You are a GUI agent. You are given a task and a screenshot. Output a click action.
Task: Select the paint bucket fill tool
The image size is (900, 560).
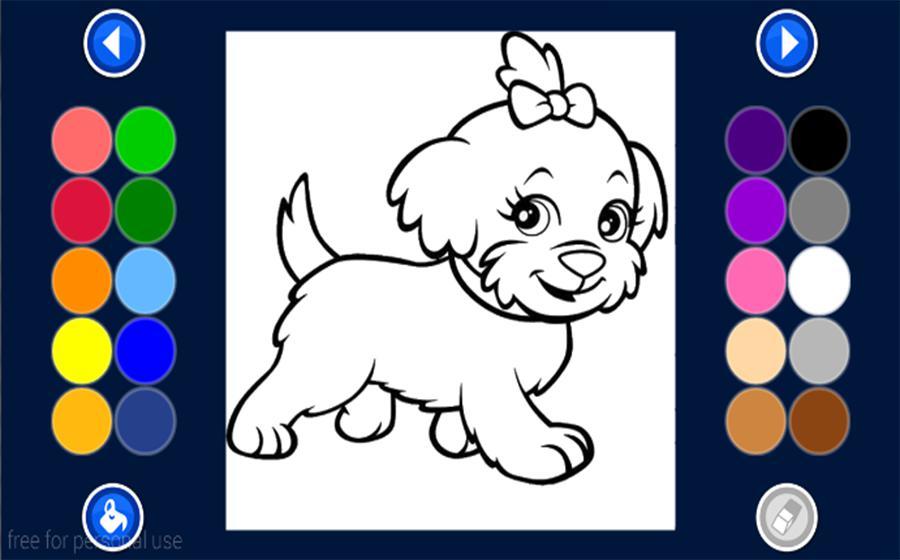[x=112, y=517]
